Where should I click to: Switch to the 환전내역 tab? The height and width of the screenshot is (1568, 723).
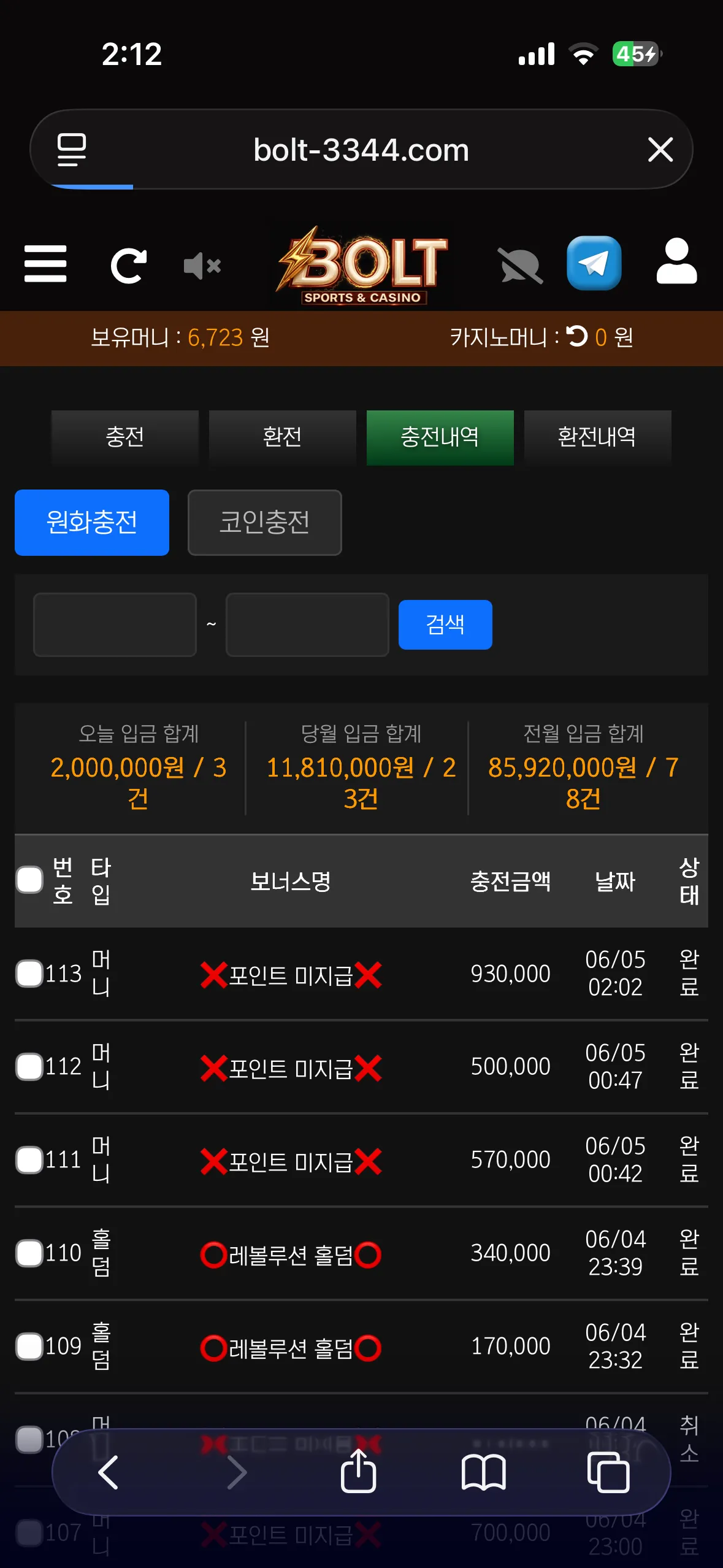pos(598,437)
